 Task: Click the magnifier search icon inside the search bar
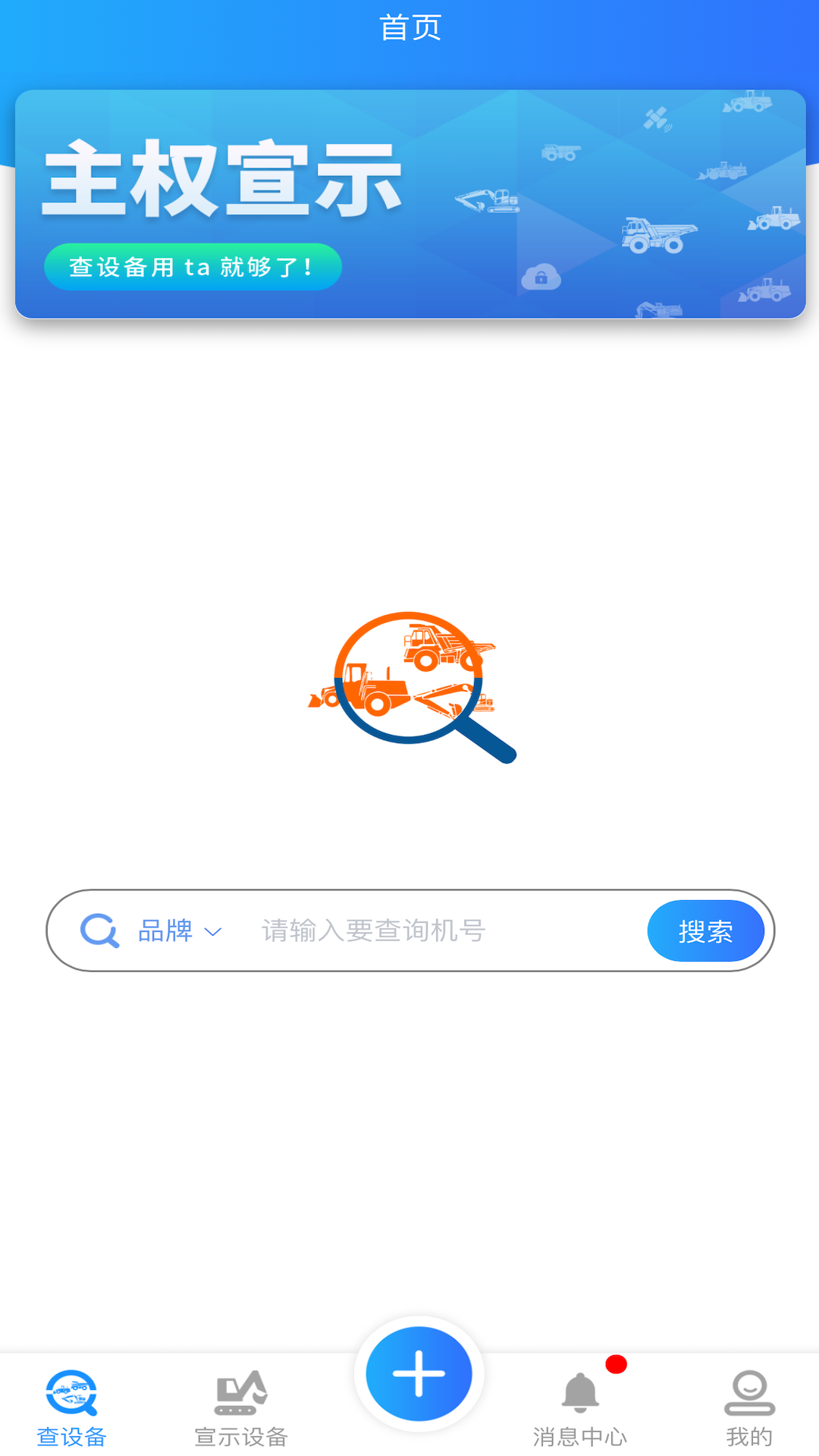click(x=99, y=931)
